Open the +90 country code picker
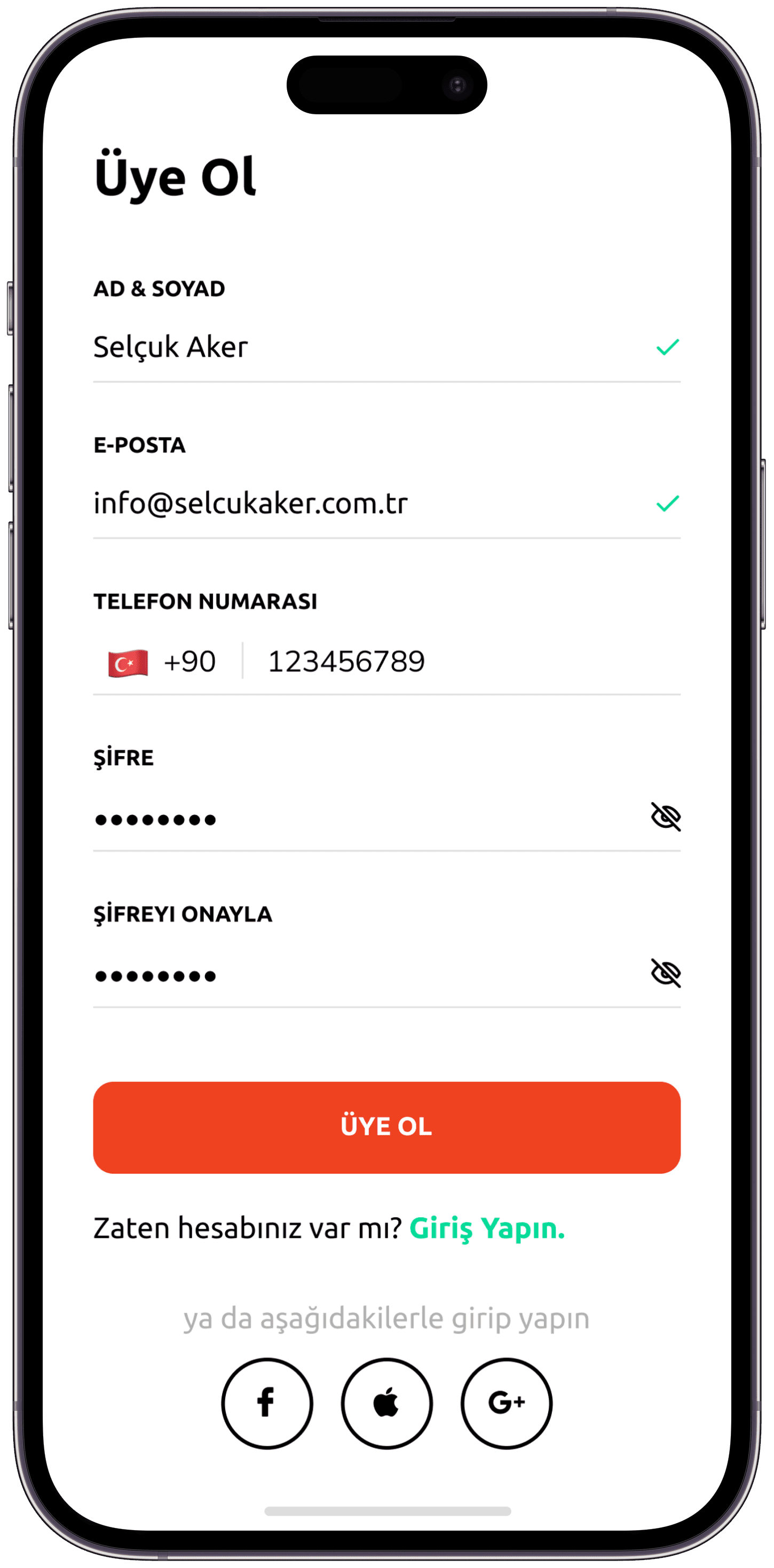The width and height of the screenshot is (774, 1568). click(x=162, y=662)
